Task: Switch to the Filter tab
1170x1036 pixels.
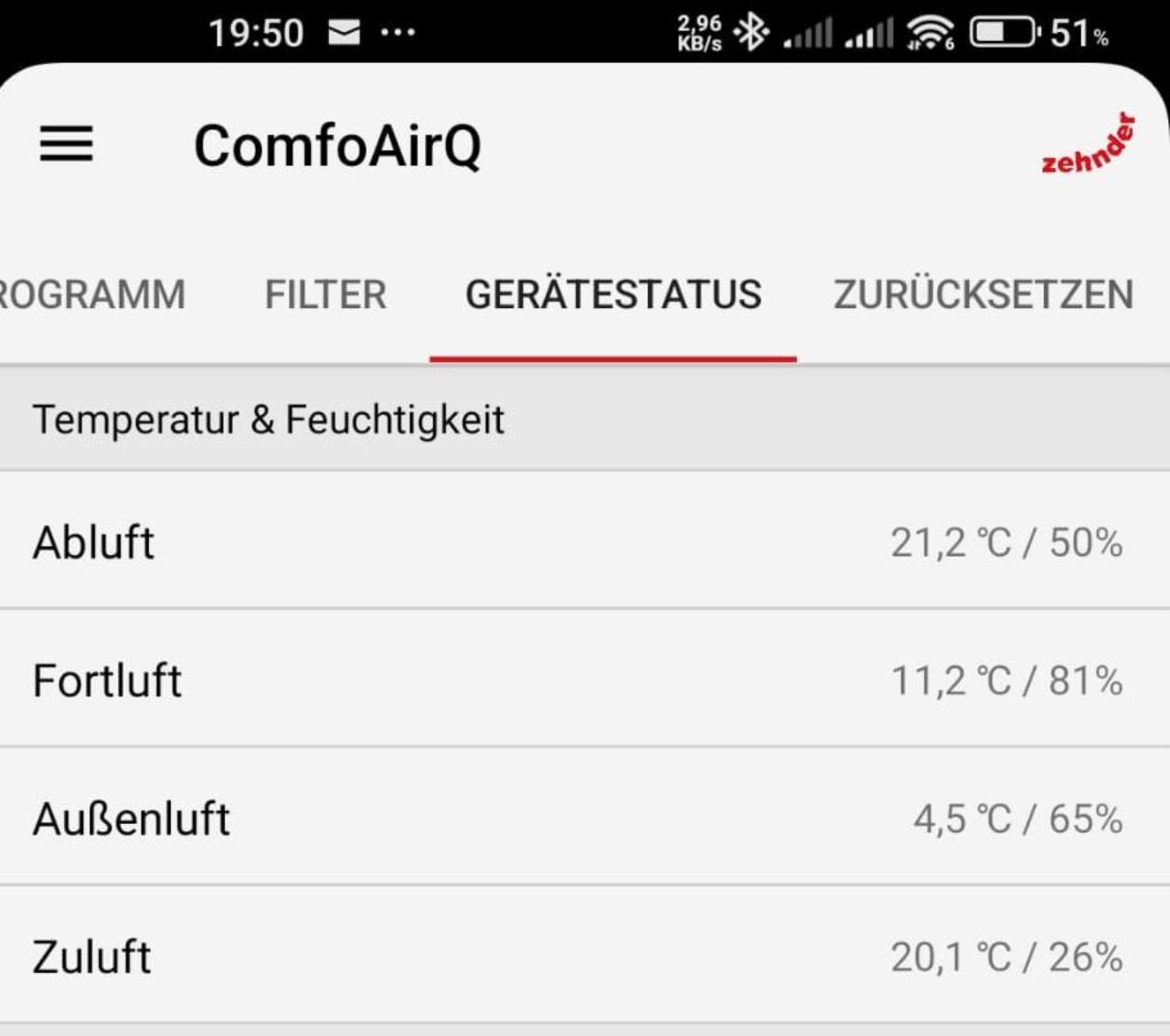Action: click(325, 295)
